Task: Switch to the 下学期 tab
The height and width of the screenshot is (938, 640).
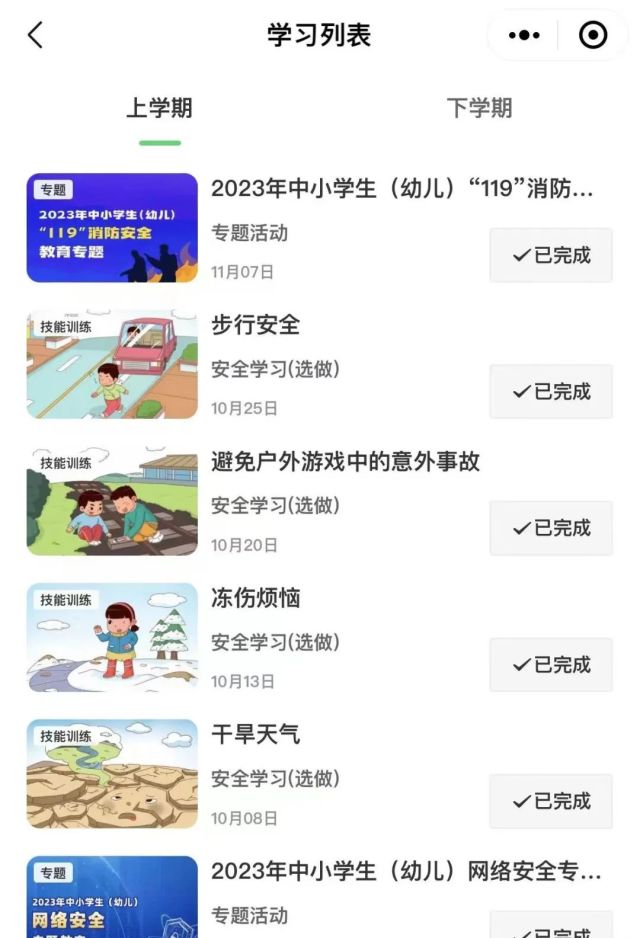Action: tap(479, 108)
